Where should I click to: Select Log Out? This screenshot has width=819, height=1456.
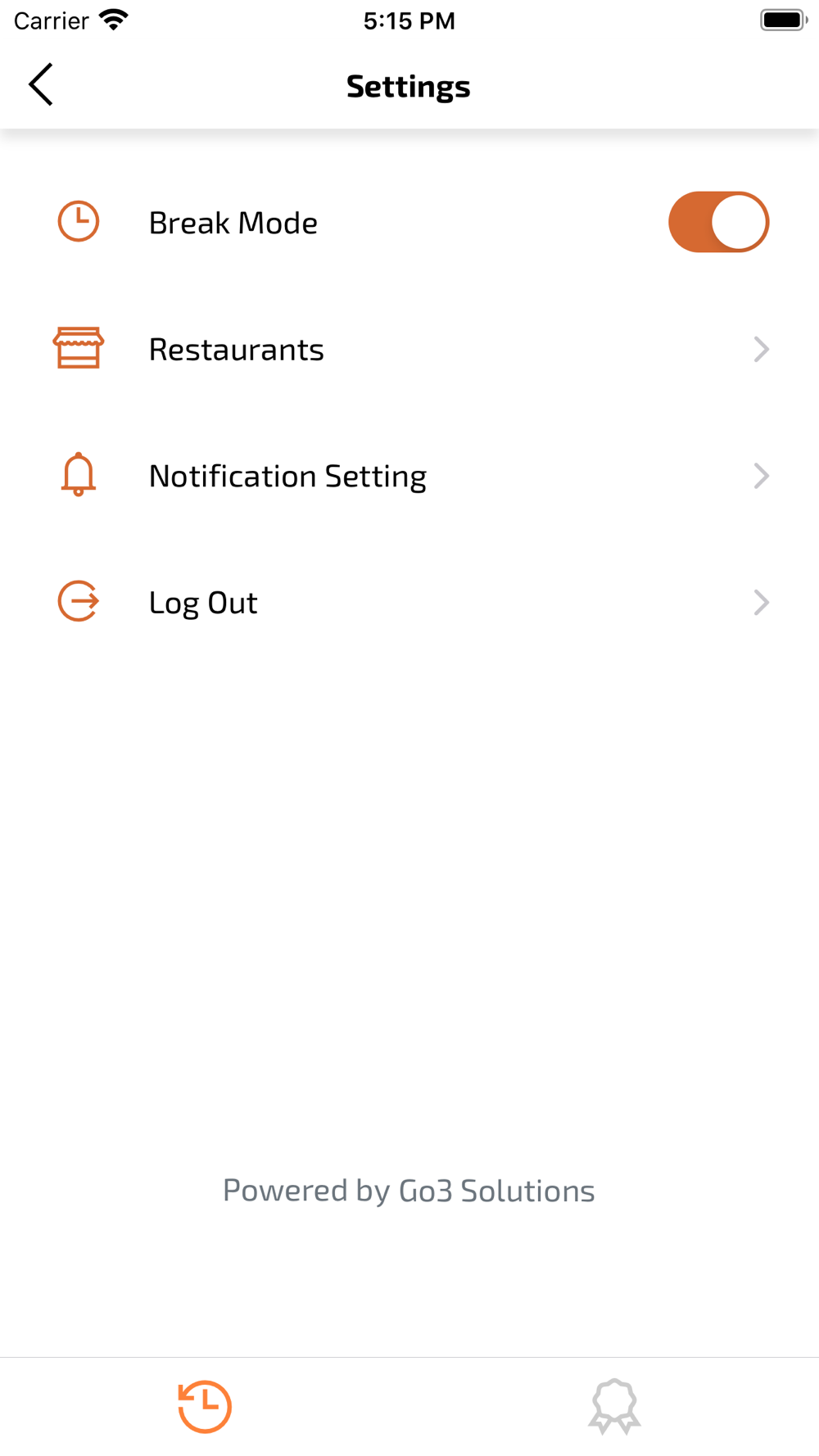pos(409,603)
